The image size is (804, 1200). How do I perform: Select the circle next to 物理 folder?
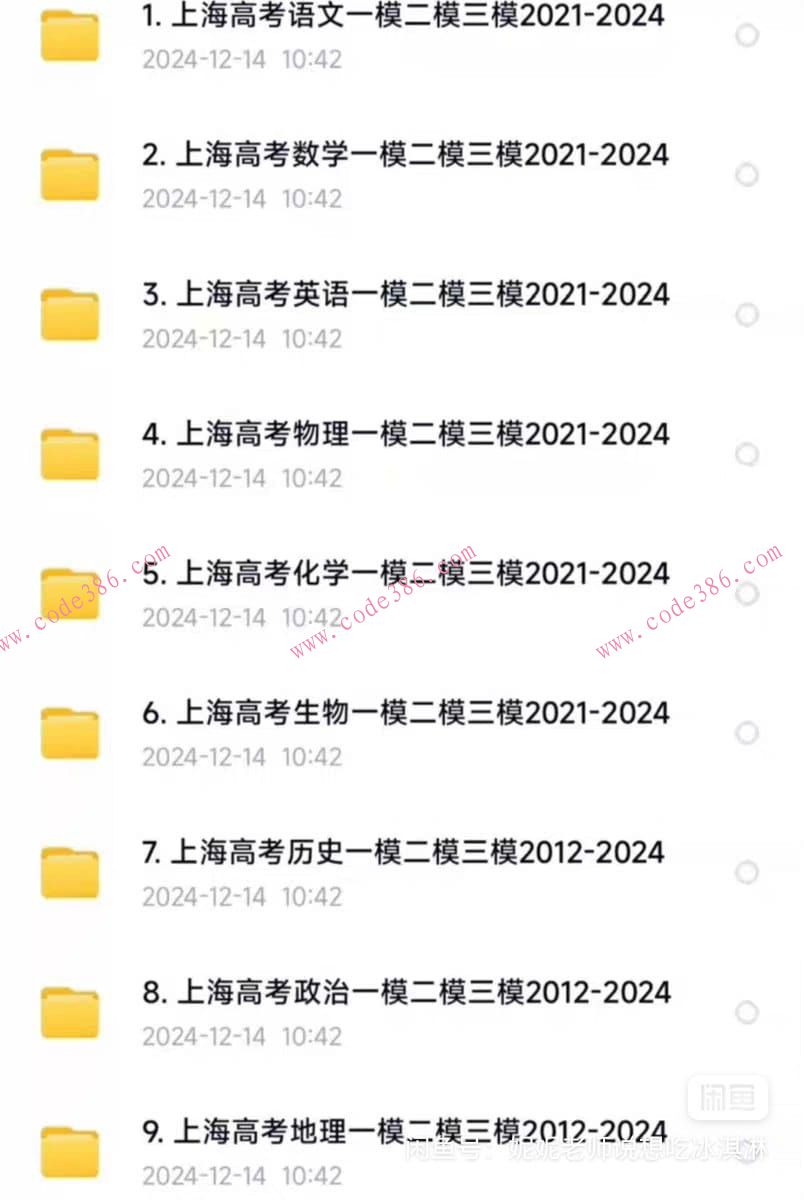click(x=747, y=454)
